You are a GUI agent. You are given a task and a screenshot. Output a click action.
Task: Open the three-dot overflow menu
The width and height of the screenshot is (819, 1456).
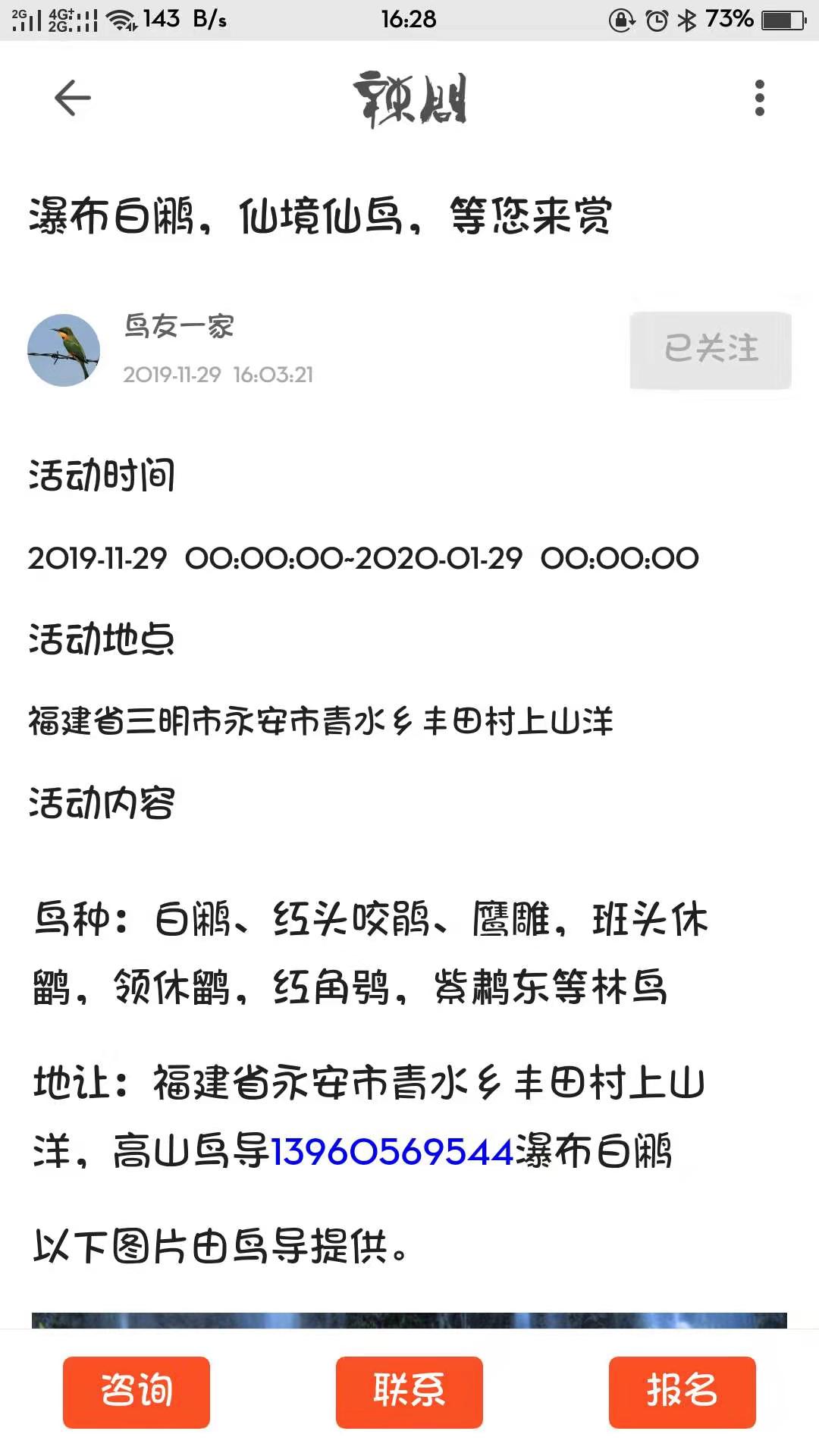759,98
